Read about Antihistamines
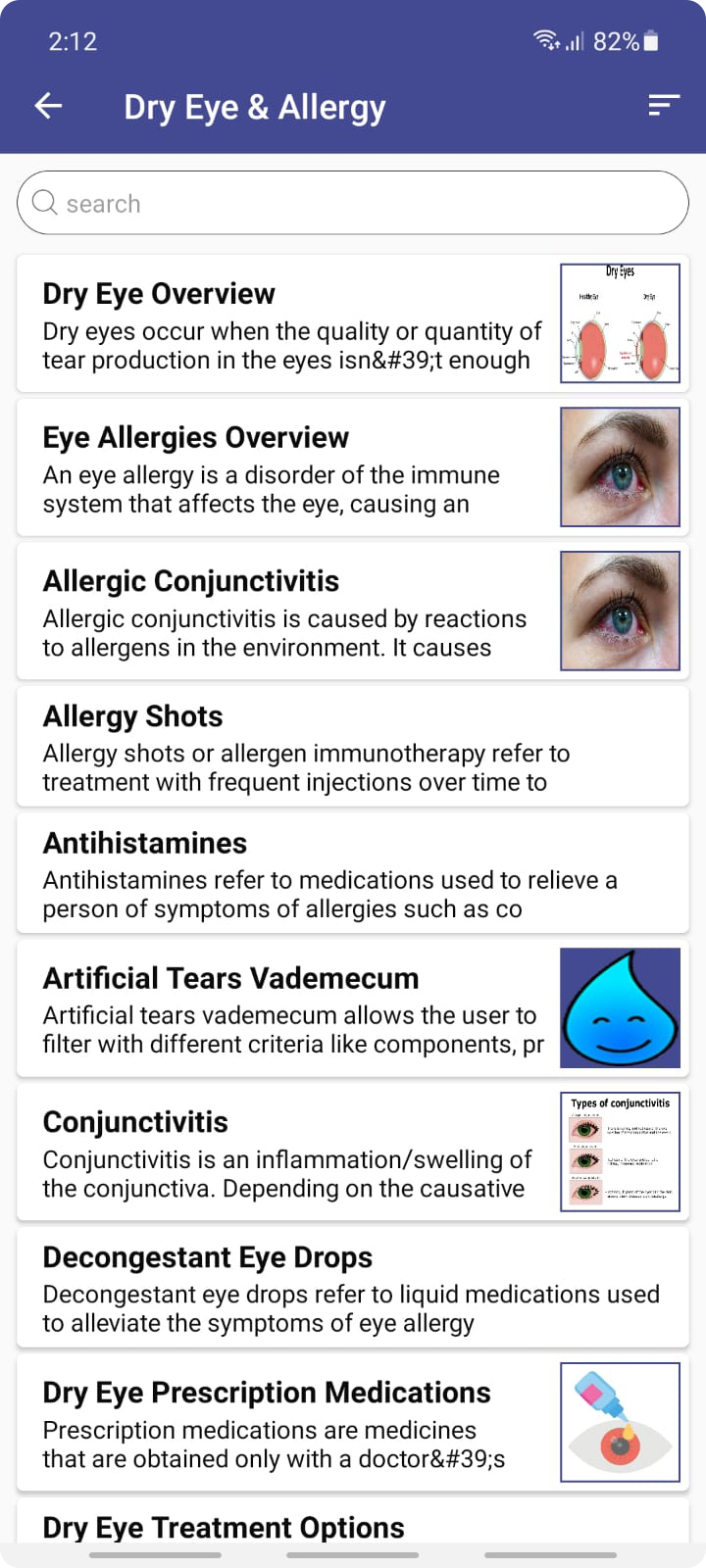 tap(353, 873)
